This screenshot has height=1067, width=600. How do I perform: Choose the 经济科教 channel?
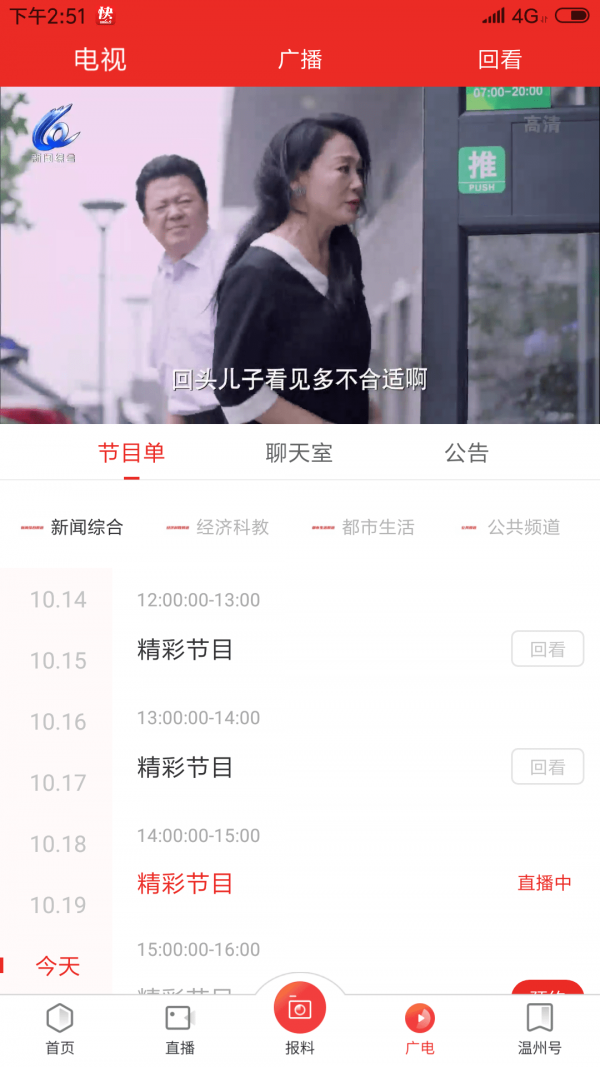(x=232, y=527)
